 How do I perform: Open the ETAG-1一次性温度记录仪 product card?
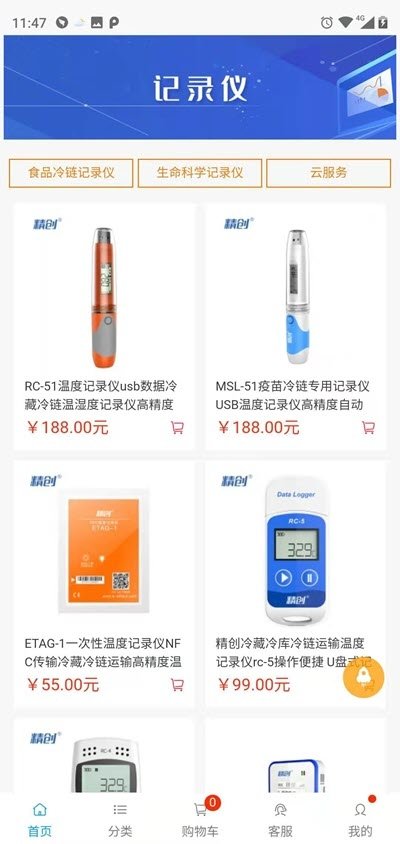104,584
